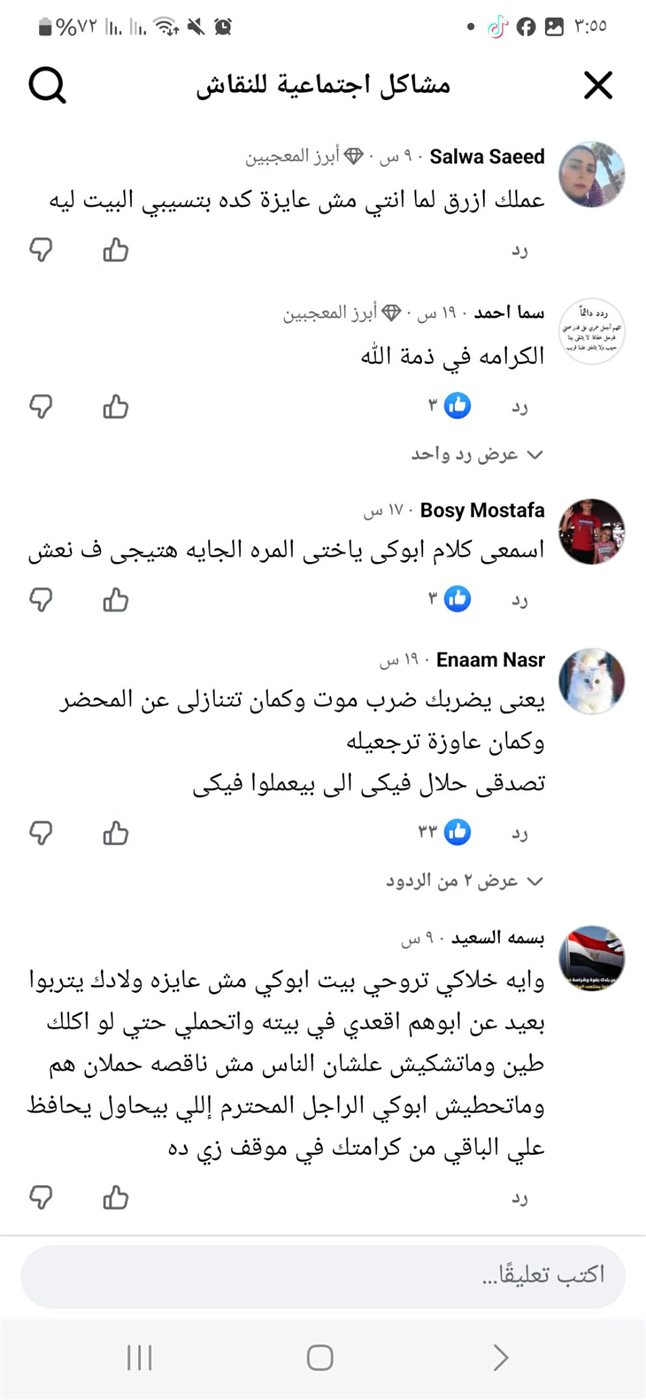Dislike Salwa Saeed's comment

click(x=41, y=250)
